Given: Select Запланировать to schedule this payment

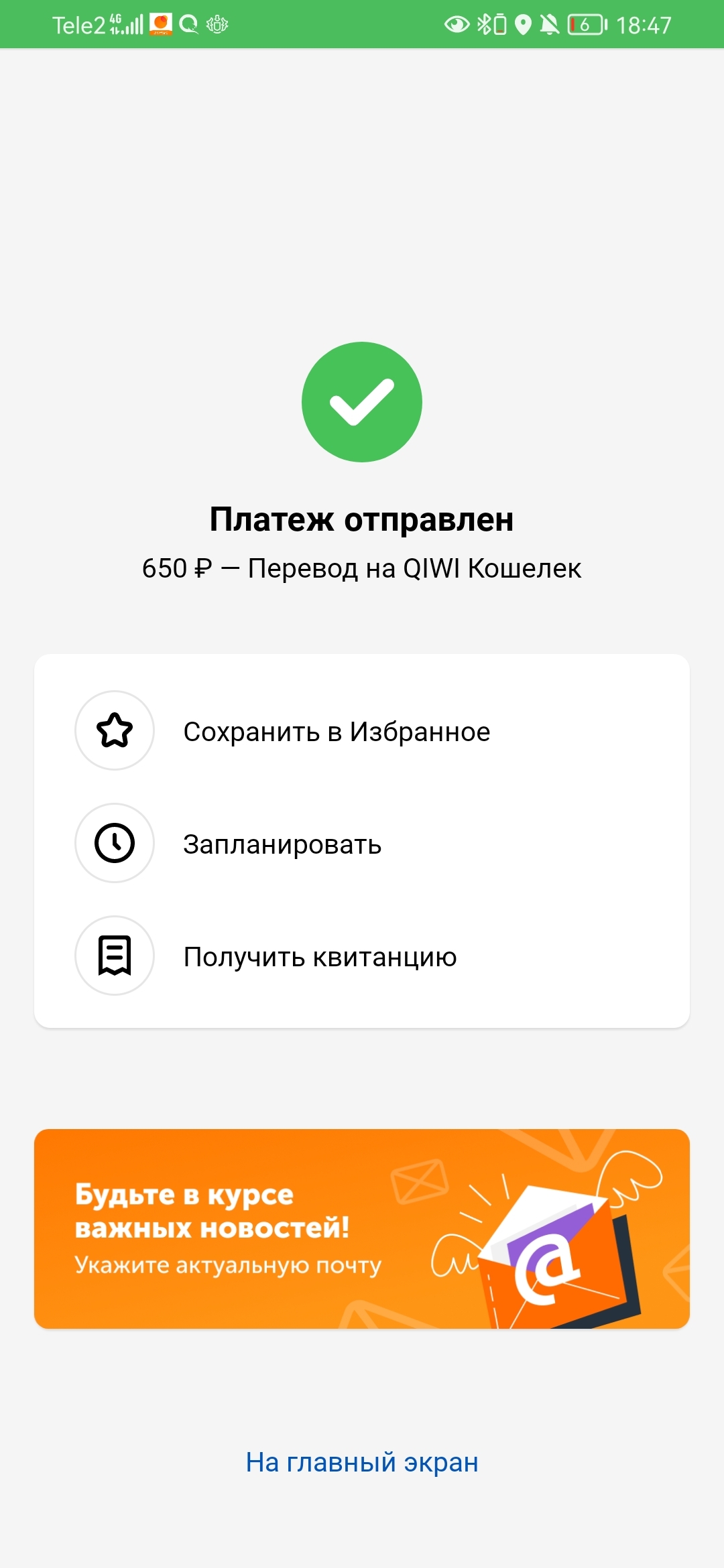Looking at the screenshot, I should click(x=362, y=844).
